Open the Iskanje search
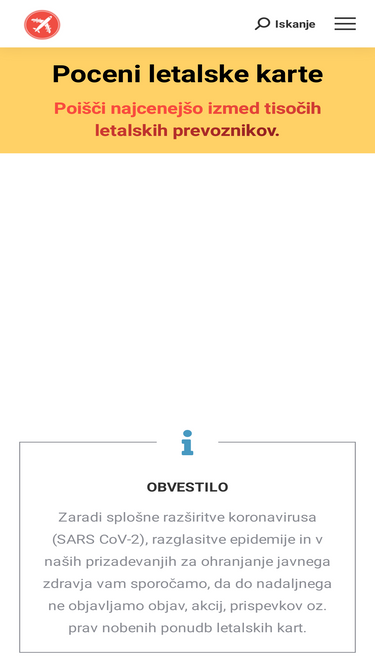This screenshot has height=667, width=375. pyautogui.click(x=285, y=24)
